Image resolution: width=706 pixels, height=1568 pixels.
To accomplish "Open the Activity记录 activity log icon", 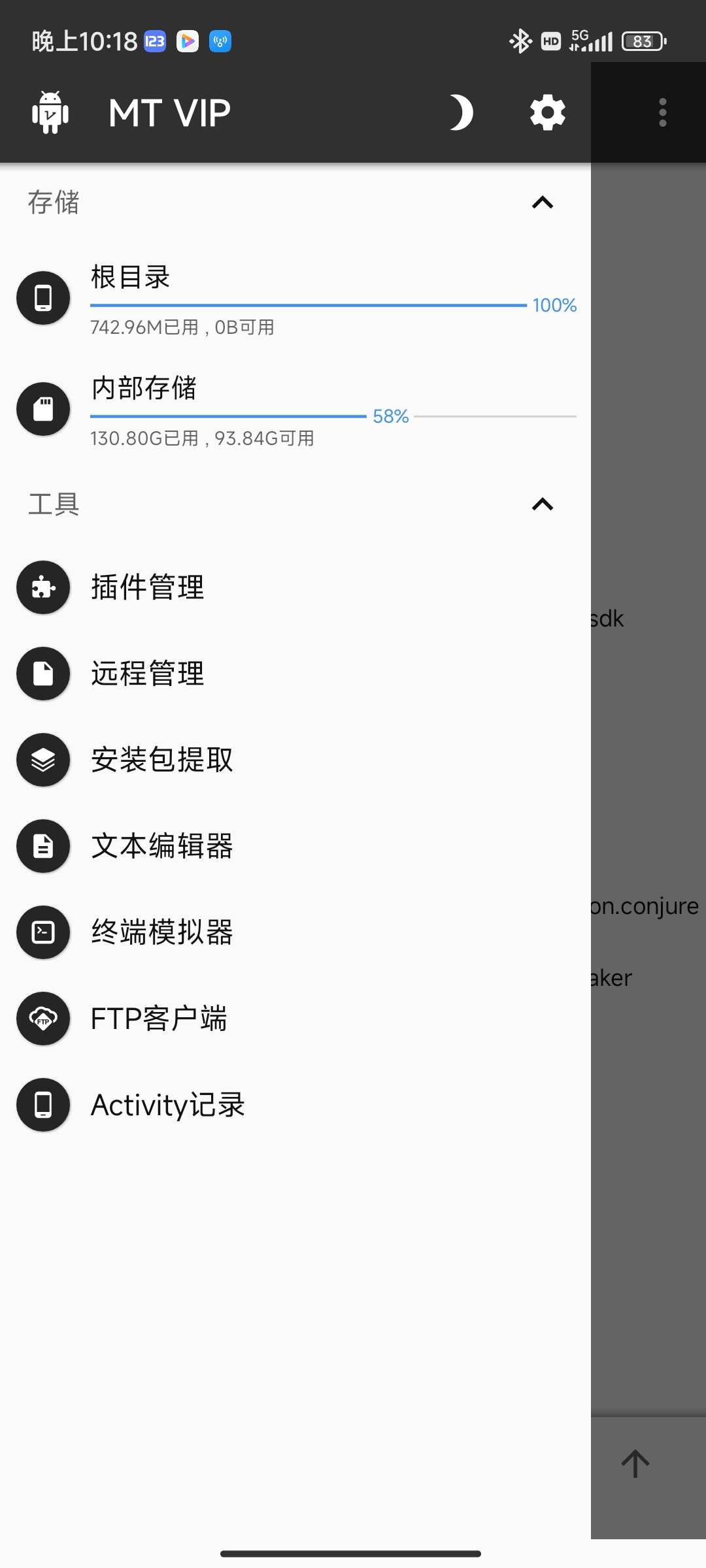I will point(42,1105).
